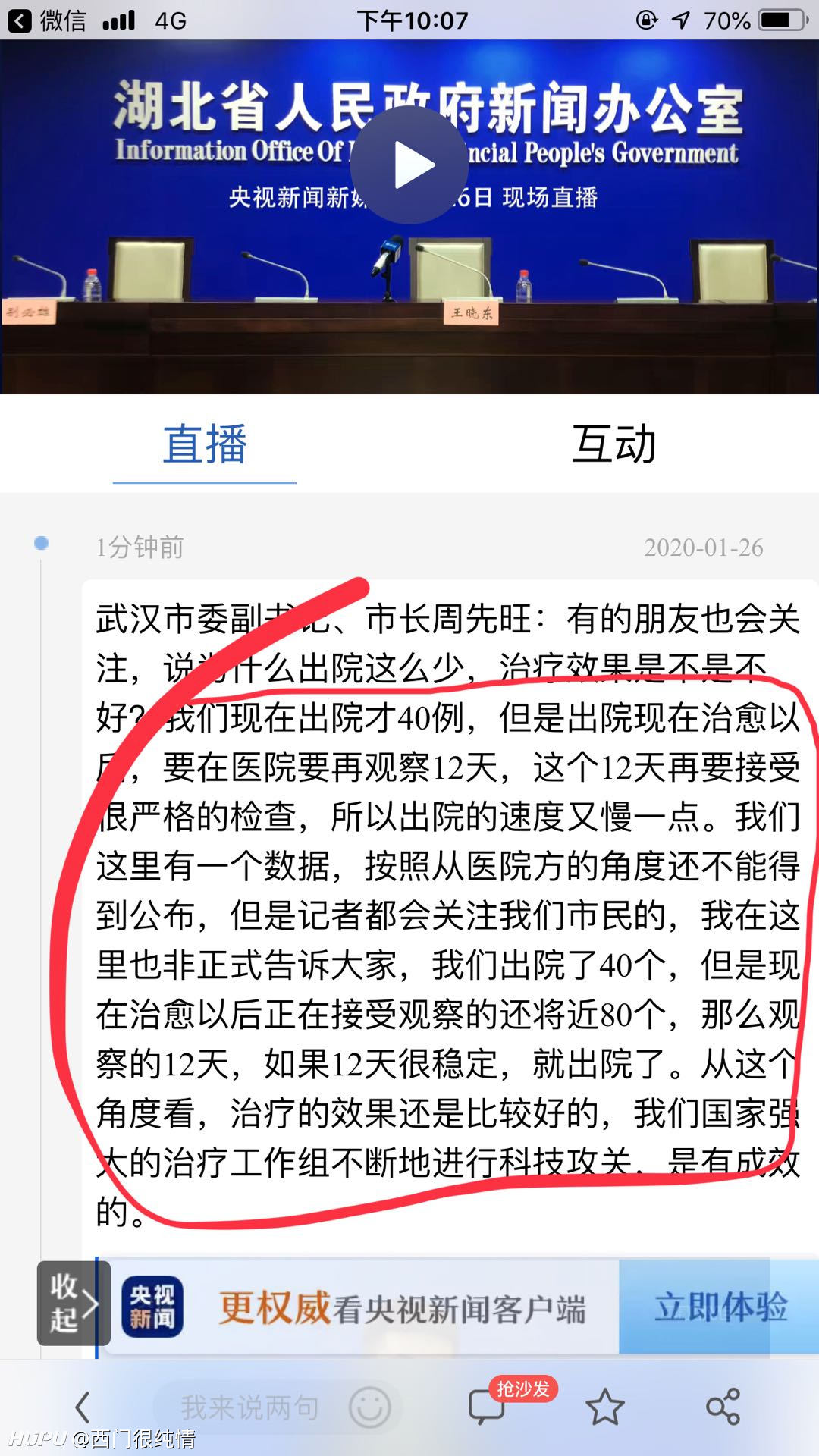Select the 直播 tab
Screen dimensions: 819x1456
point(205,444)
